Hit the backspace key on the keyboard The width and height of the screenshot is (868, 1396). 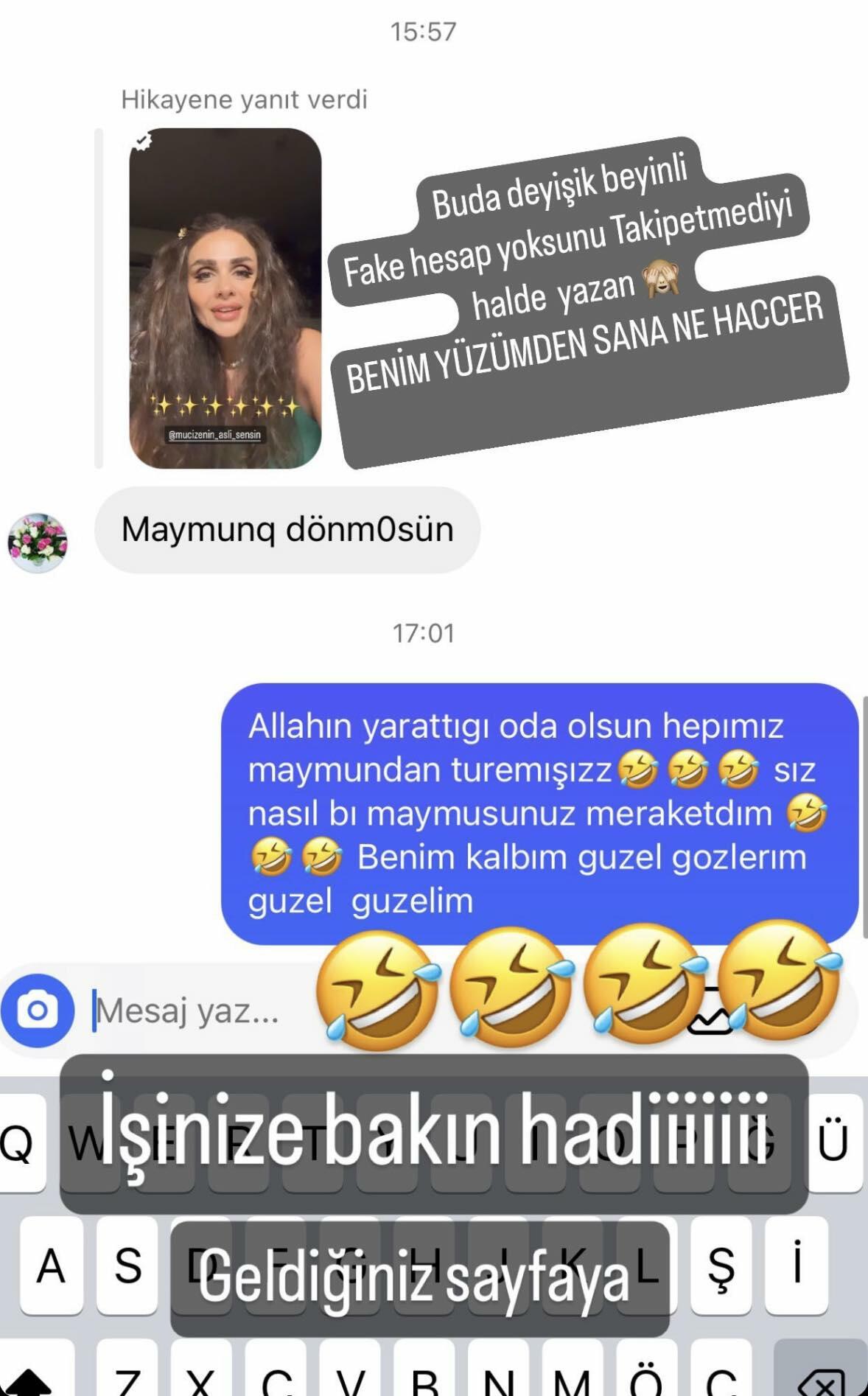(822, 1375)
